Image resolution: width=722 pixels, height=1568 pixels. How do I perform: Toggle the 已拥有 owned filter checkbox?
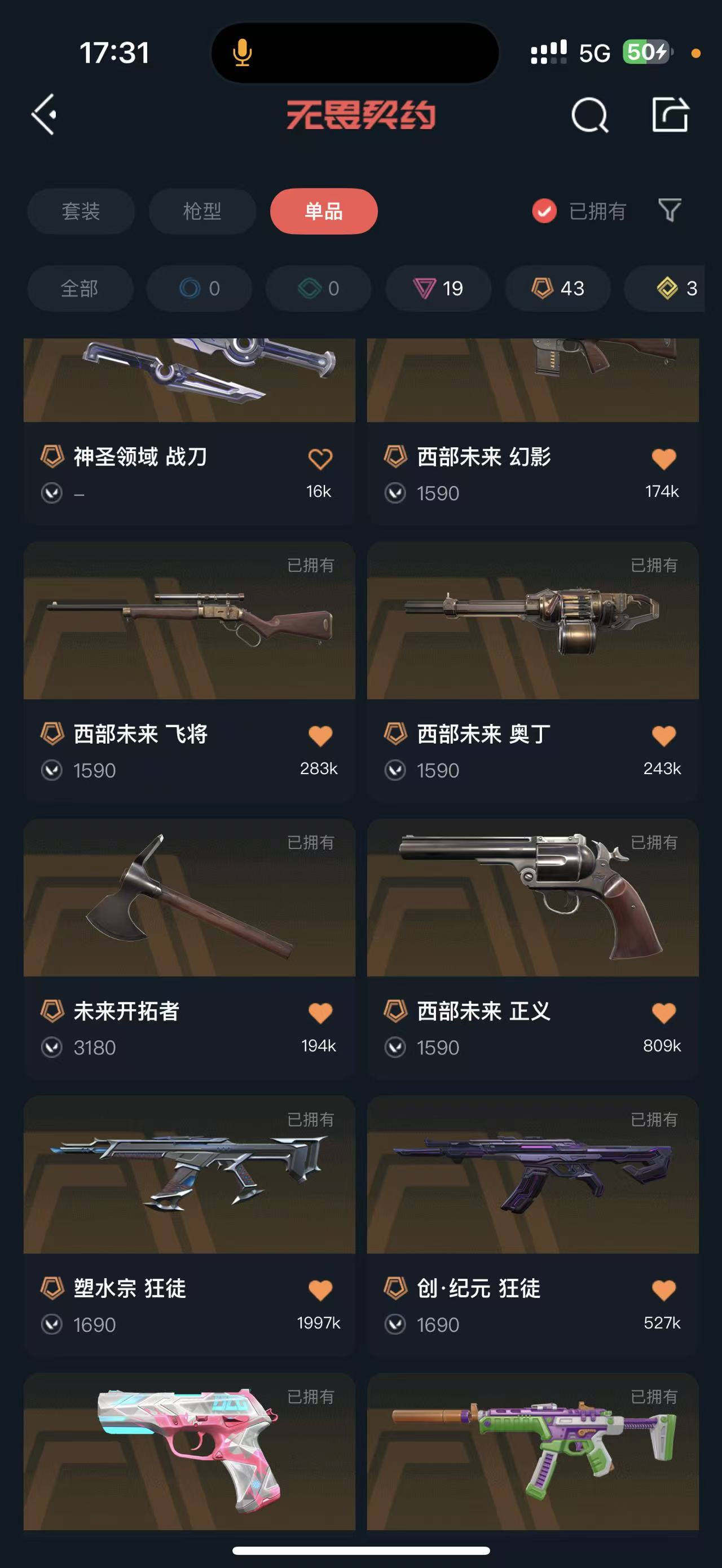pos(544,211)
